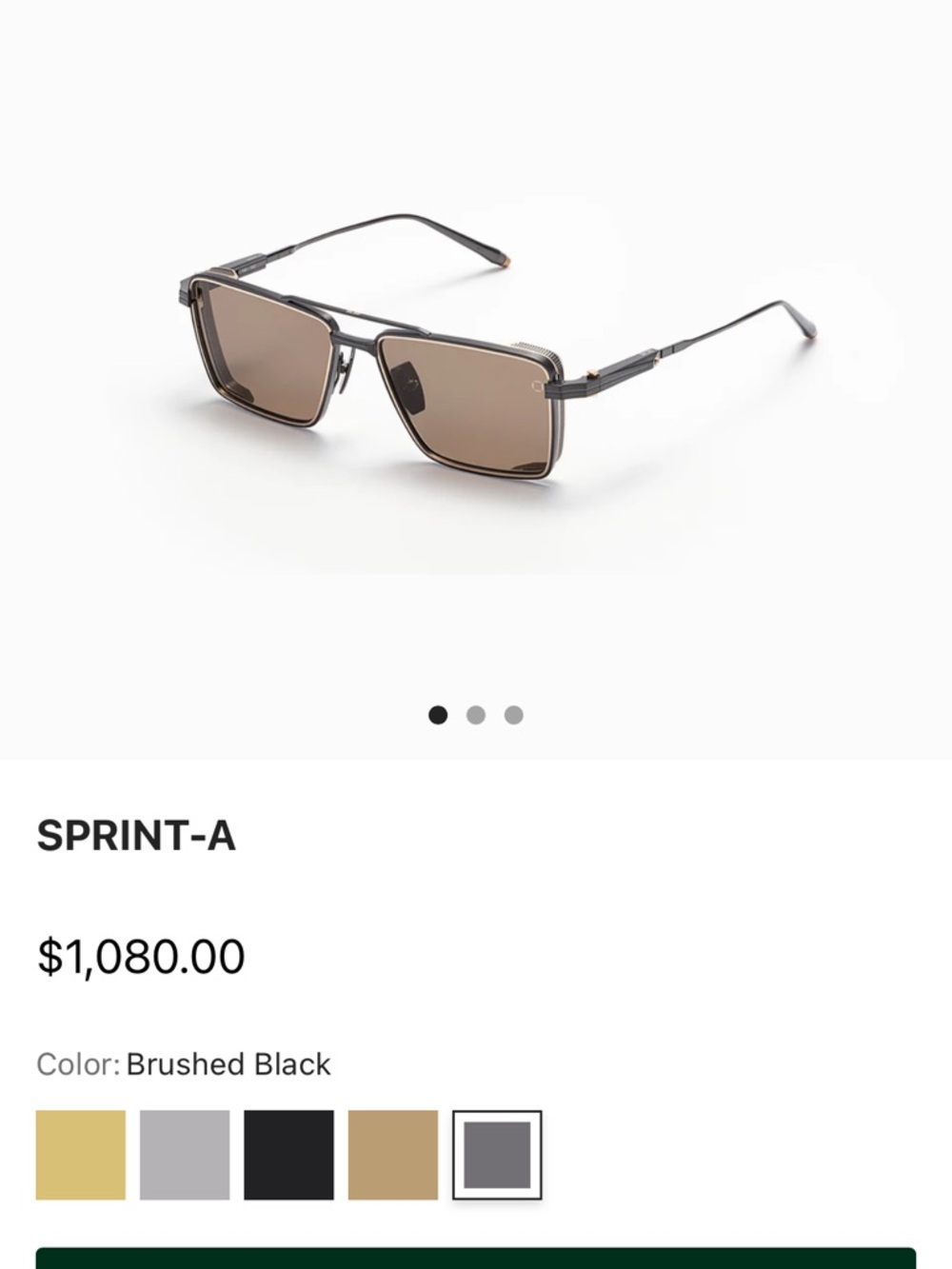Click the Color label text
The image size is (952, 1269).
pos(76,1063)
